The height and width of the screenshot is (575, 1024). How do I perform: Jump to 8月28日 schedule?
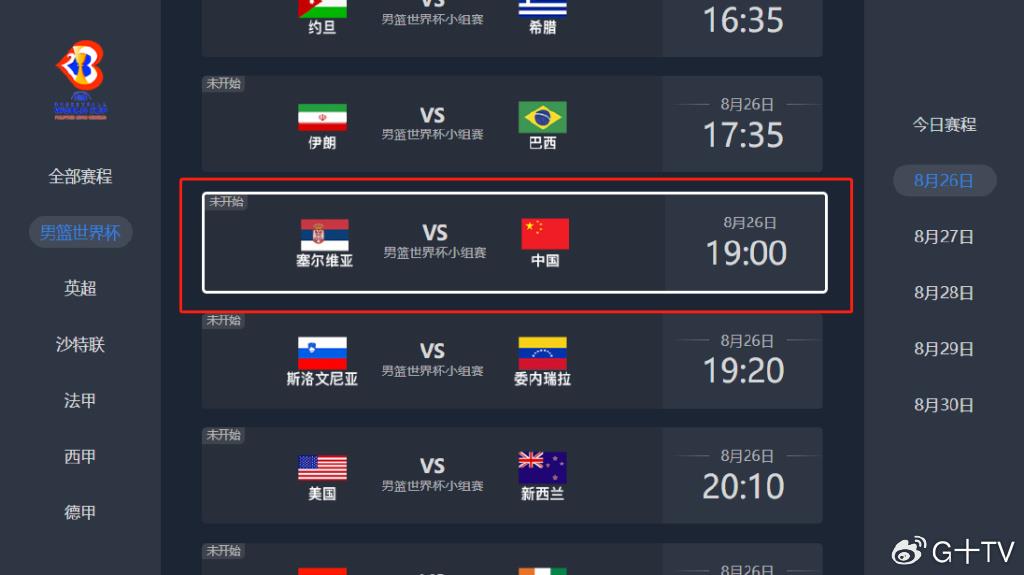[944, 293]
